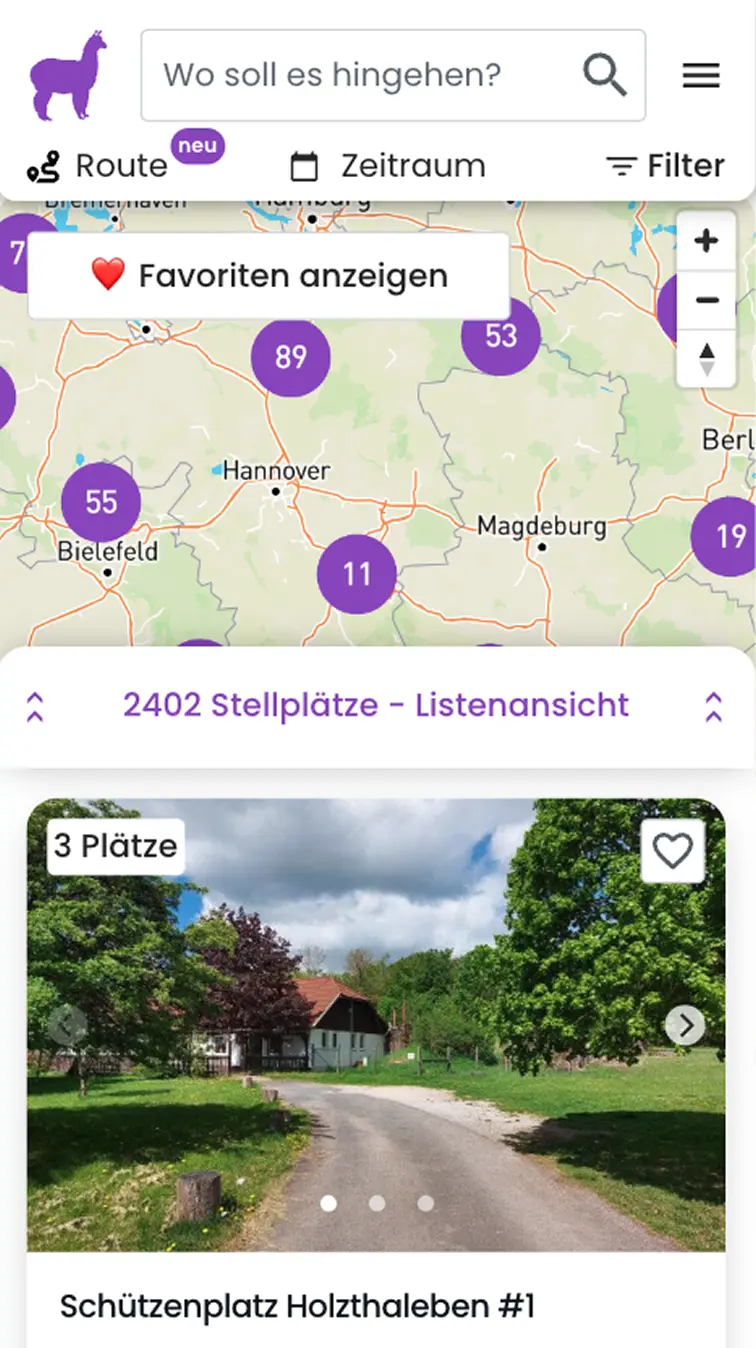This screenshot has height=1348, width=756.
Task: Show the next photo of Schützenplatz Holzthaleben
Action: click(685, 1025)
